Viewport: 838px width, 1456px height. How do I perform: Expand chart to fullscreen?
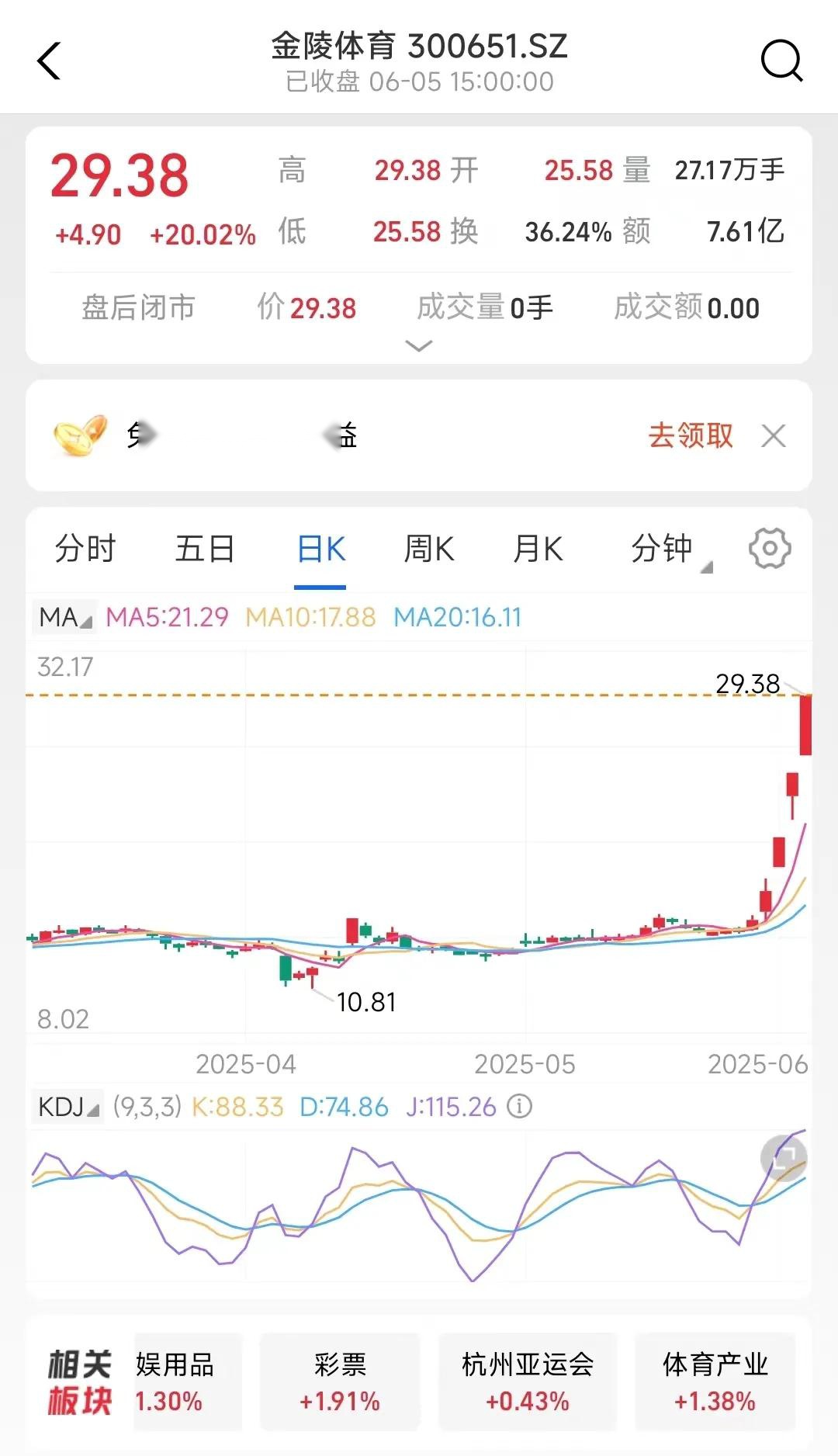click(784, 1158)
